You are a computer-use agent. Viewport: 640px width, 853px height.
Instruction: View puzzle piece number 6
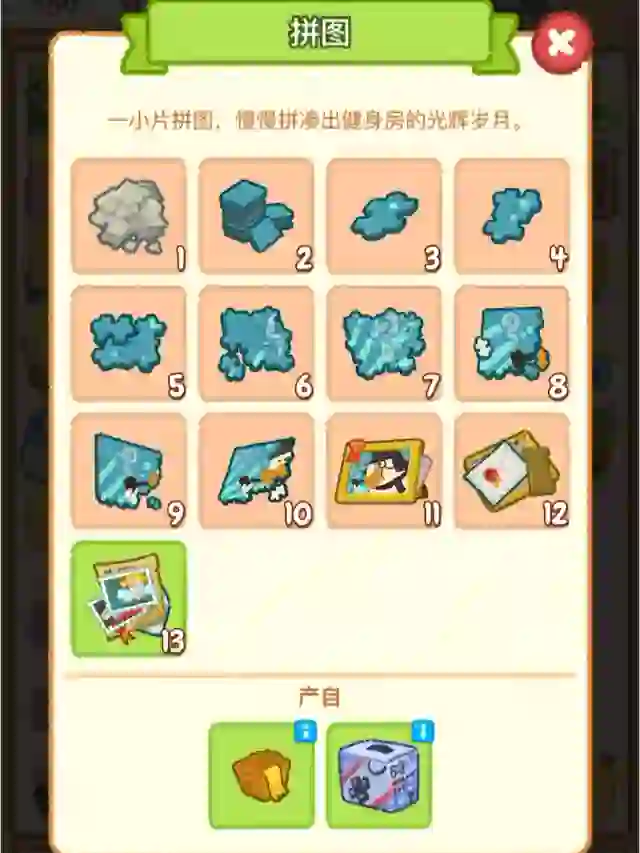point(256,344)
